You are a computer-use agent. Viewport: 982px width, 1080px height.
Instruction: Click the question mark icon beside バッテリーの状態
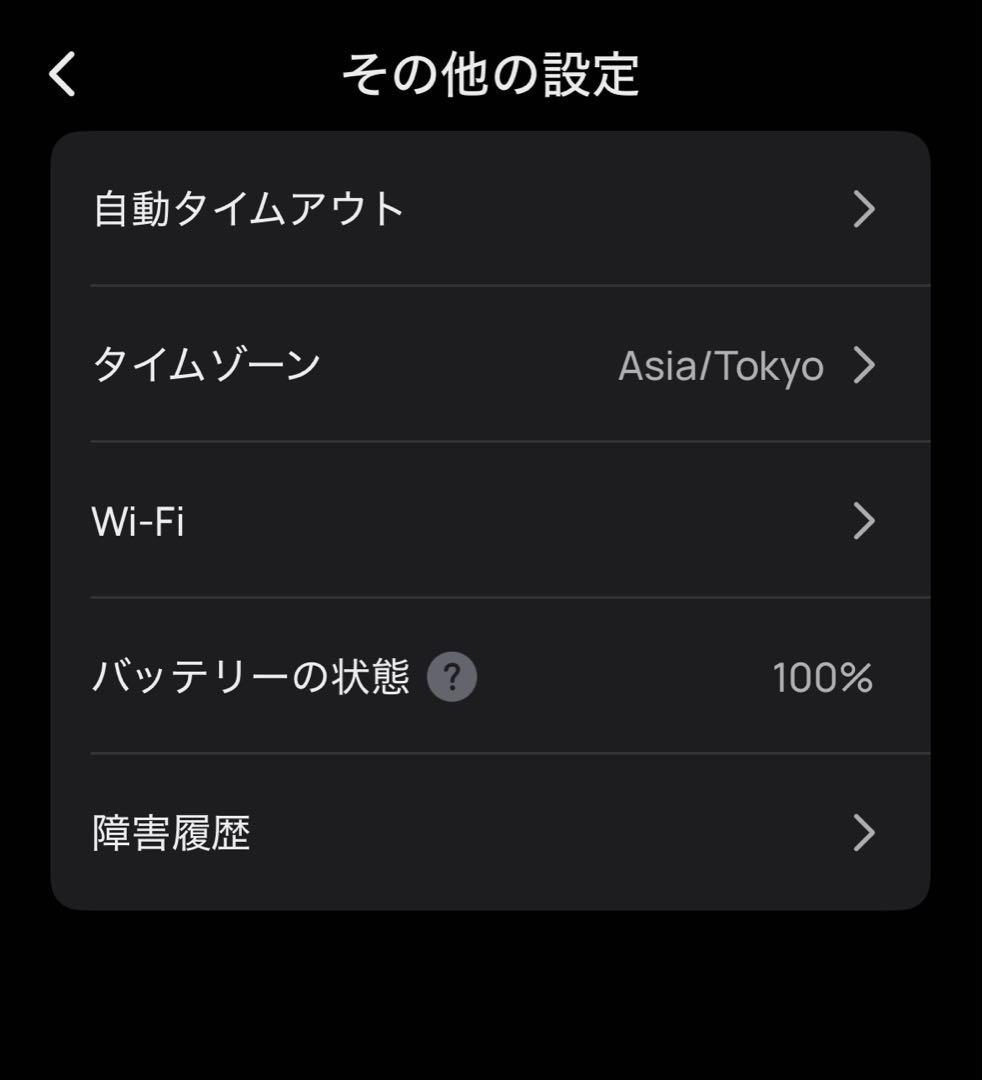click(453, 678)
